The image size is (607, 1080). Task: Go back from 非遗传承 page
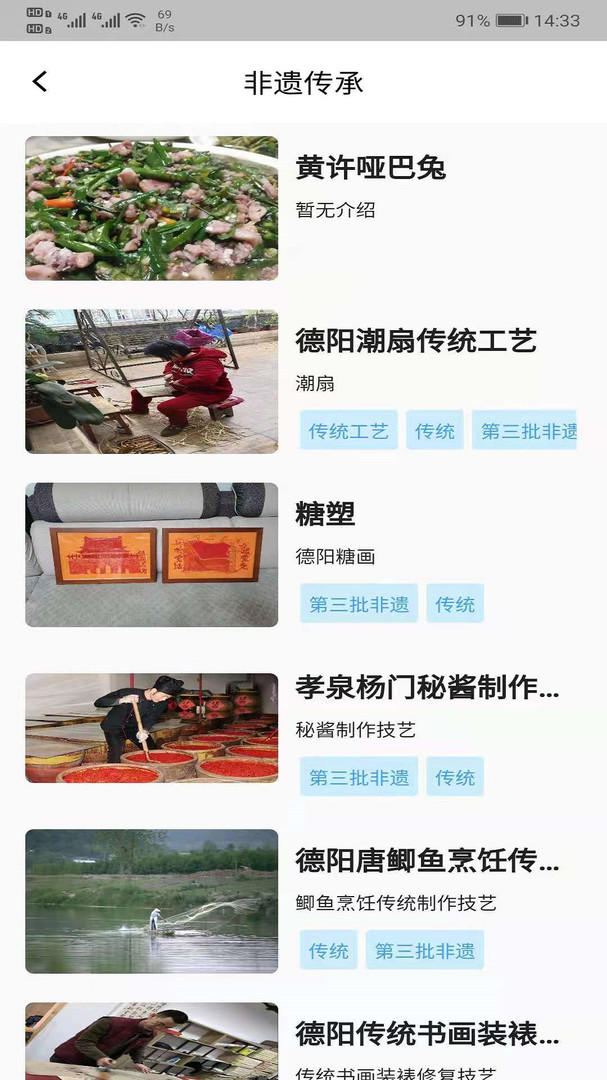(x=40, y=82)
